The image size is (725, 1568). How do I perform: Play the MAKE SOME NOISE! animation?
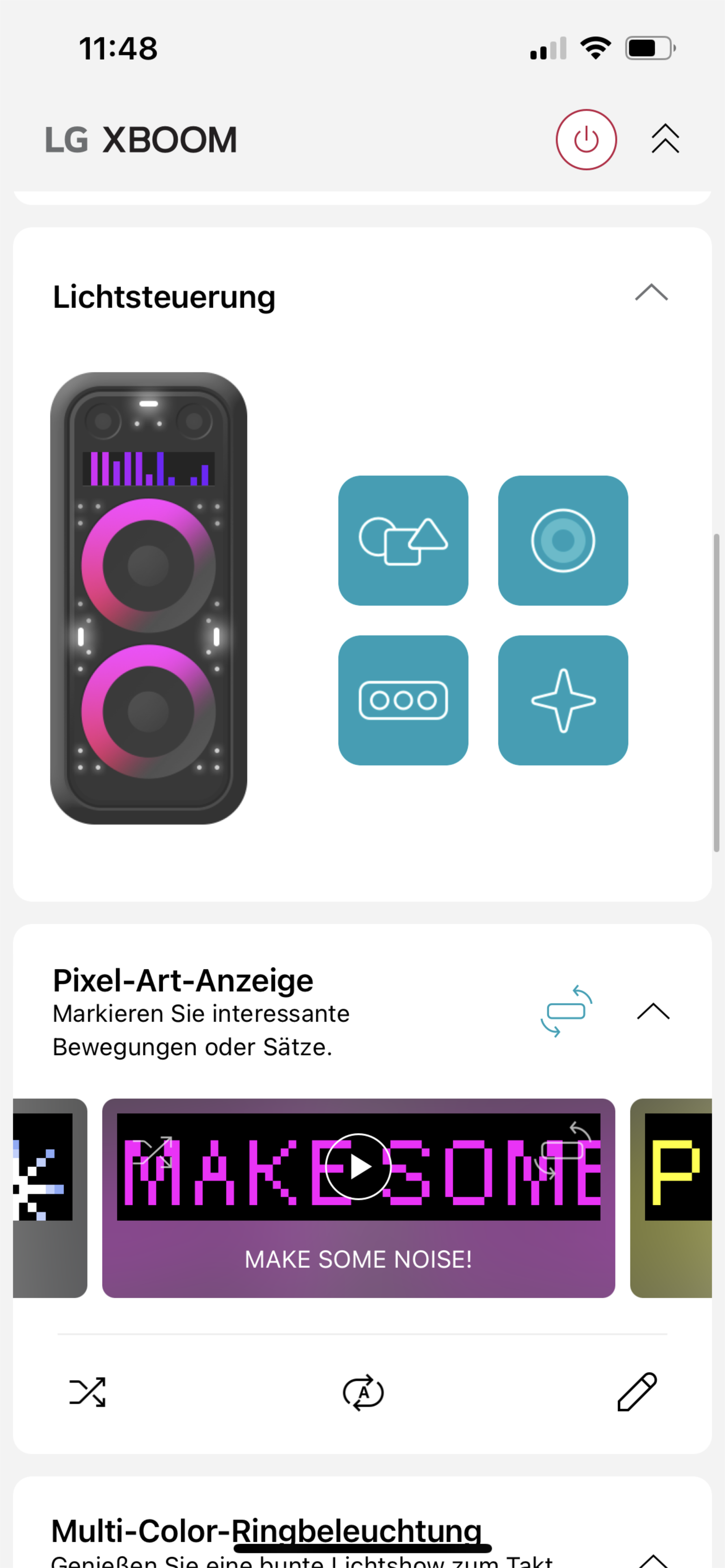click(358, 1166)
